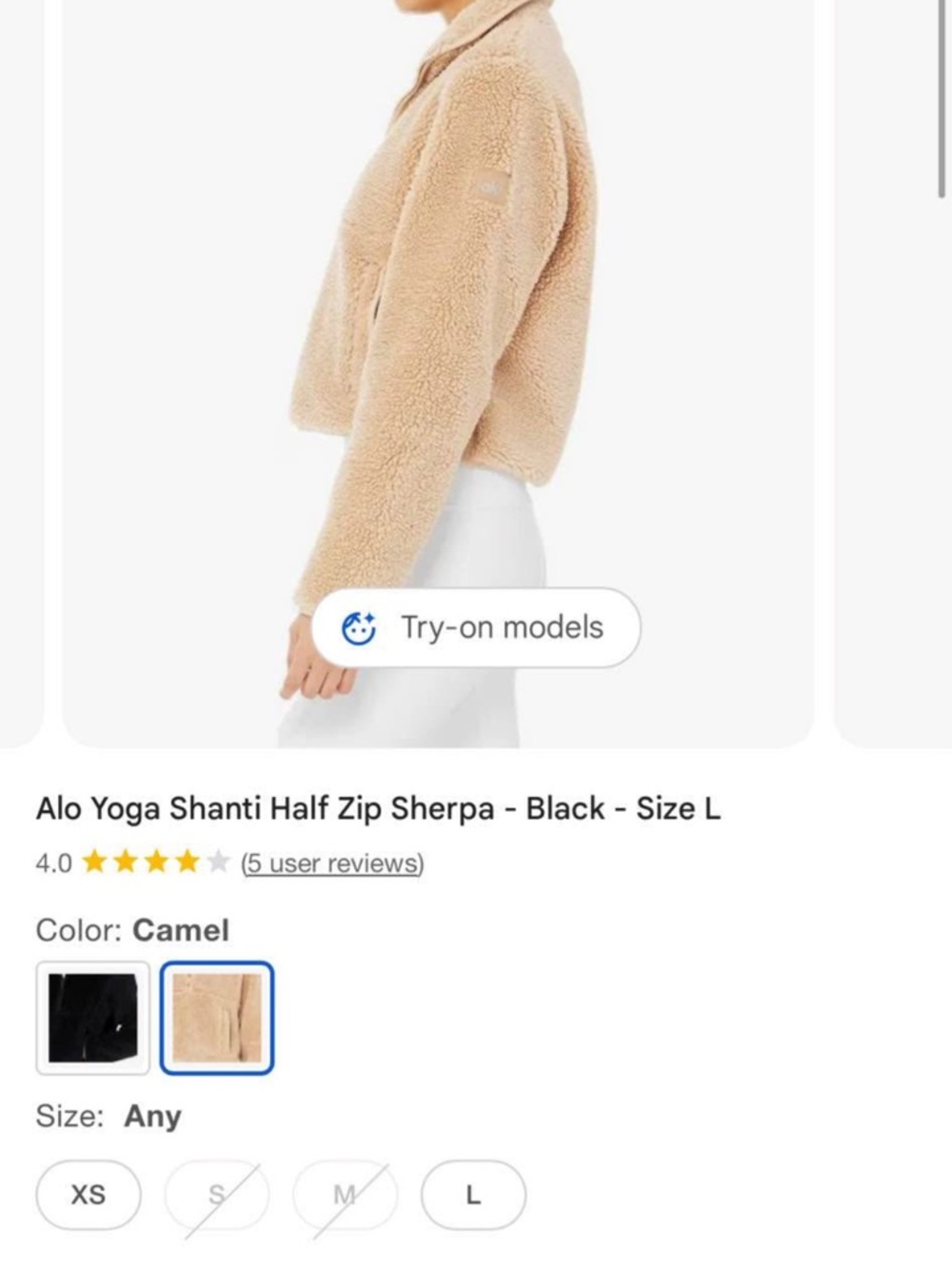
Task: Select the Camel color thumbnail
Action: 217,1015
